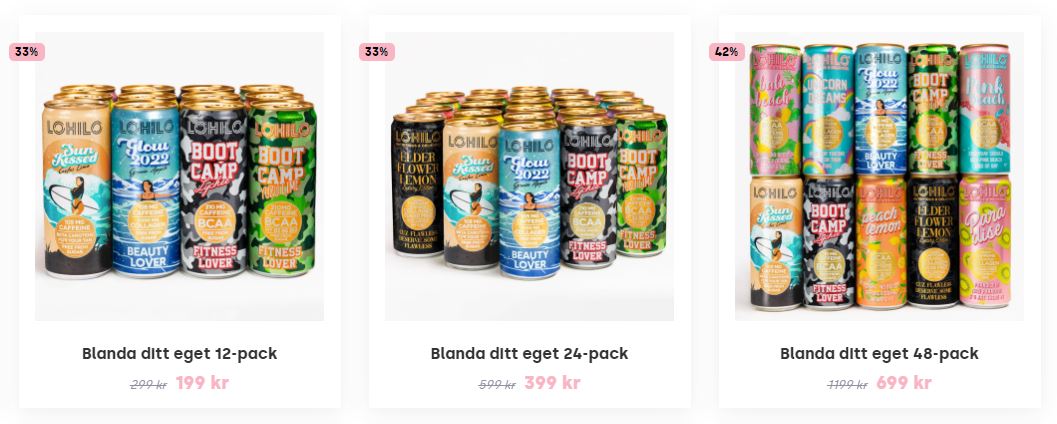Open the Blanda ditt eget 24-pack product

coord(529,354)
